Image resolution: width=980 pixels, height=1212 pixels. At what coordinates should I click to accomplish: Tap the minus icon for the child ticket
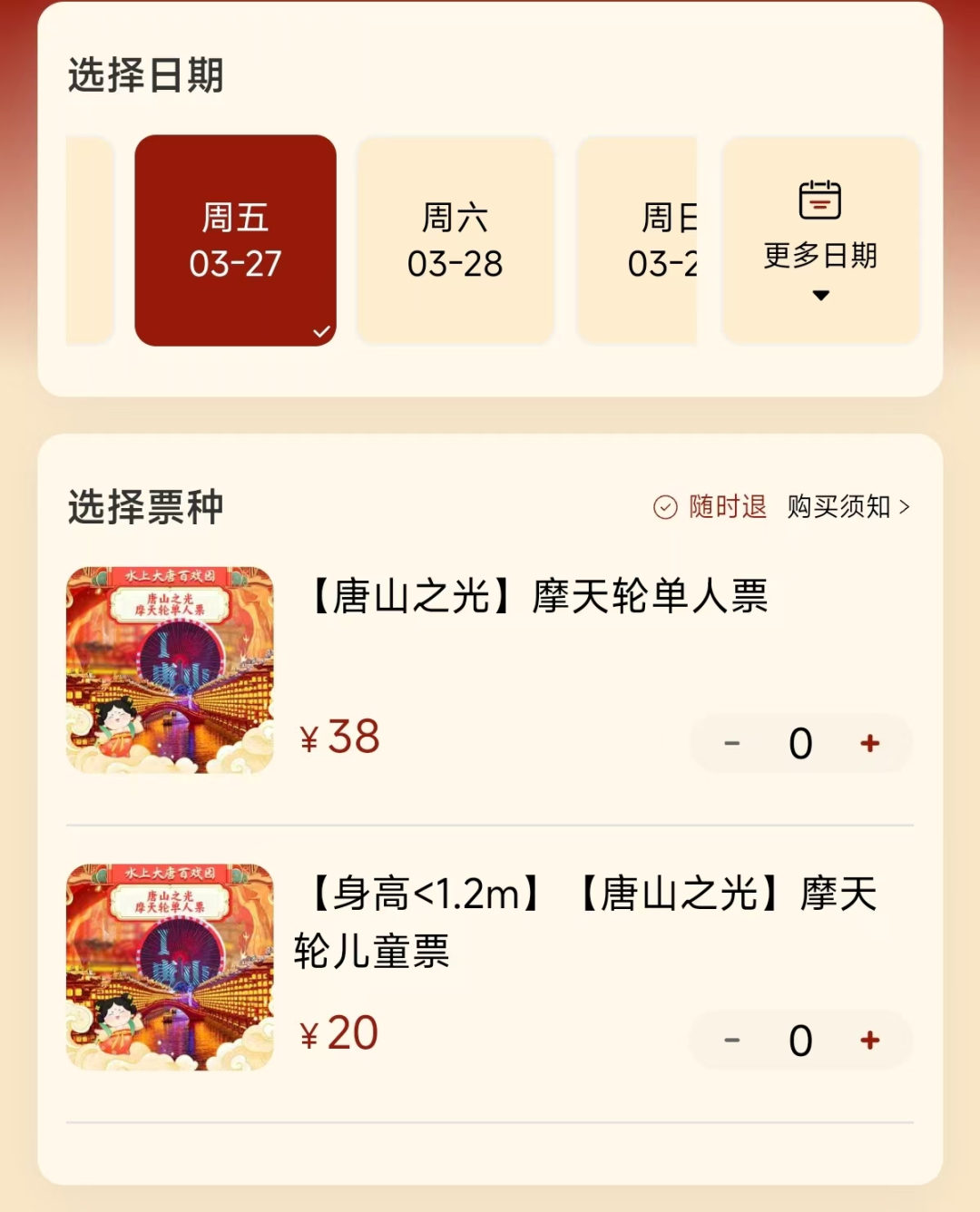732,1040
